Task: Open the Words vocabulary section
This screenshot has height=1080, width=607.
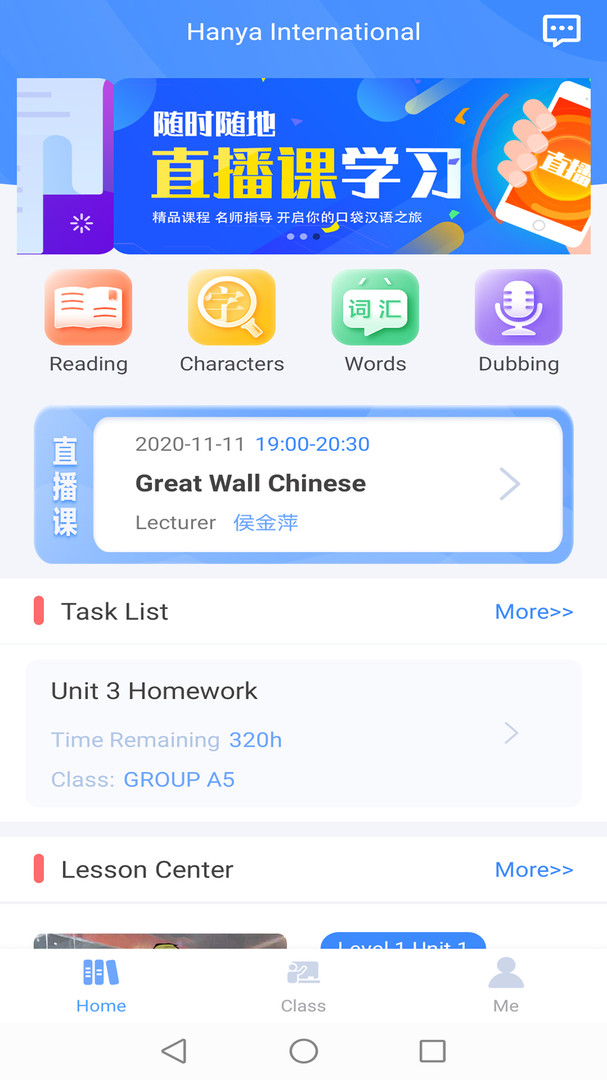Action: [375, 321]
